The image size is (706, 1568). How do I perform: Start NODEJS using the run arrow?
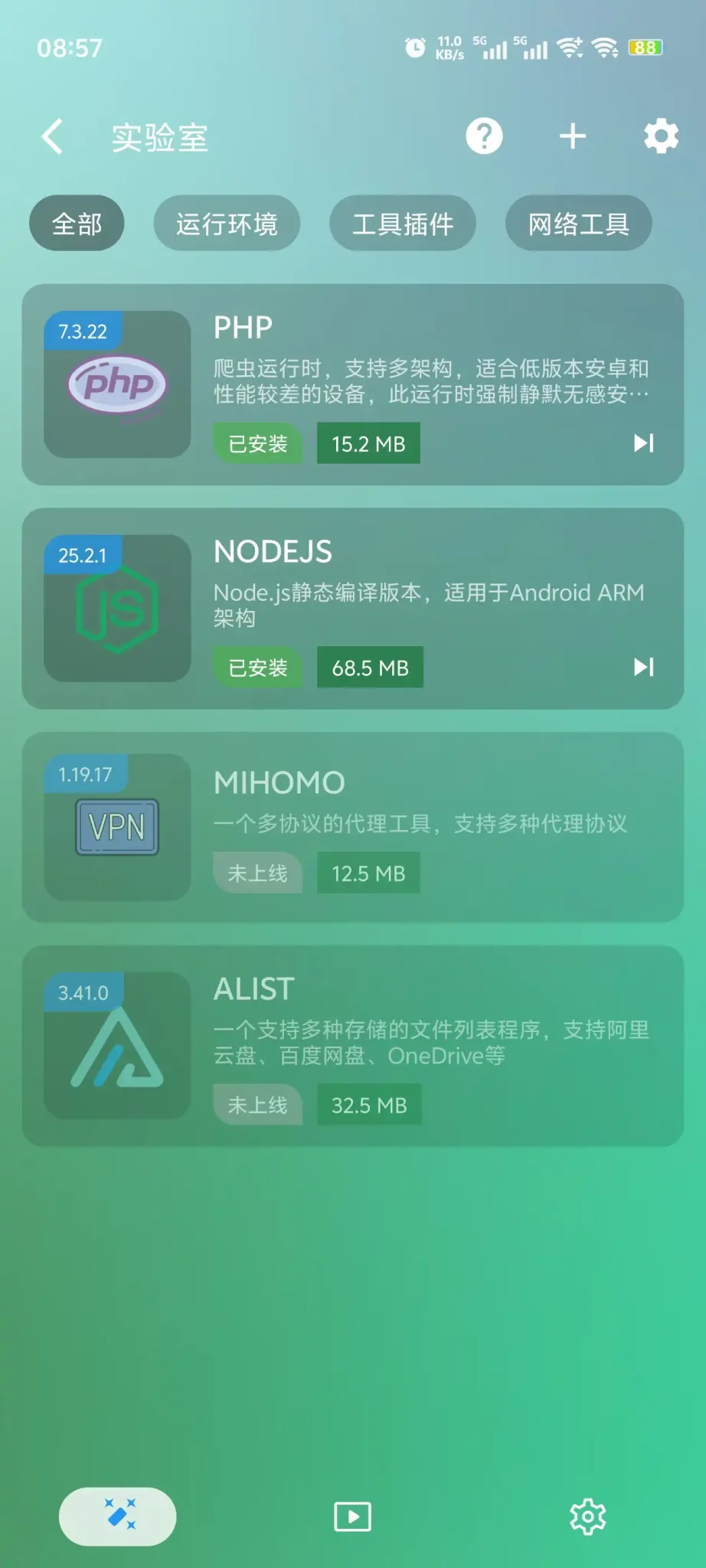[643, 667]
